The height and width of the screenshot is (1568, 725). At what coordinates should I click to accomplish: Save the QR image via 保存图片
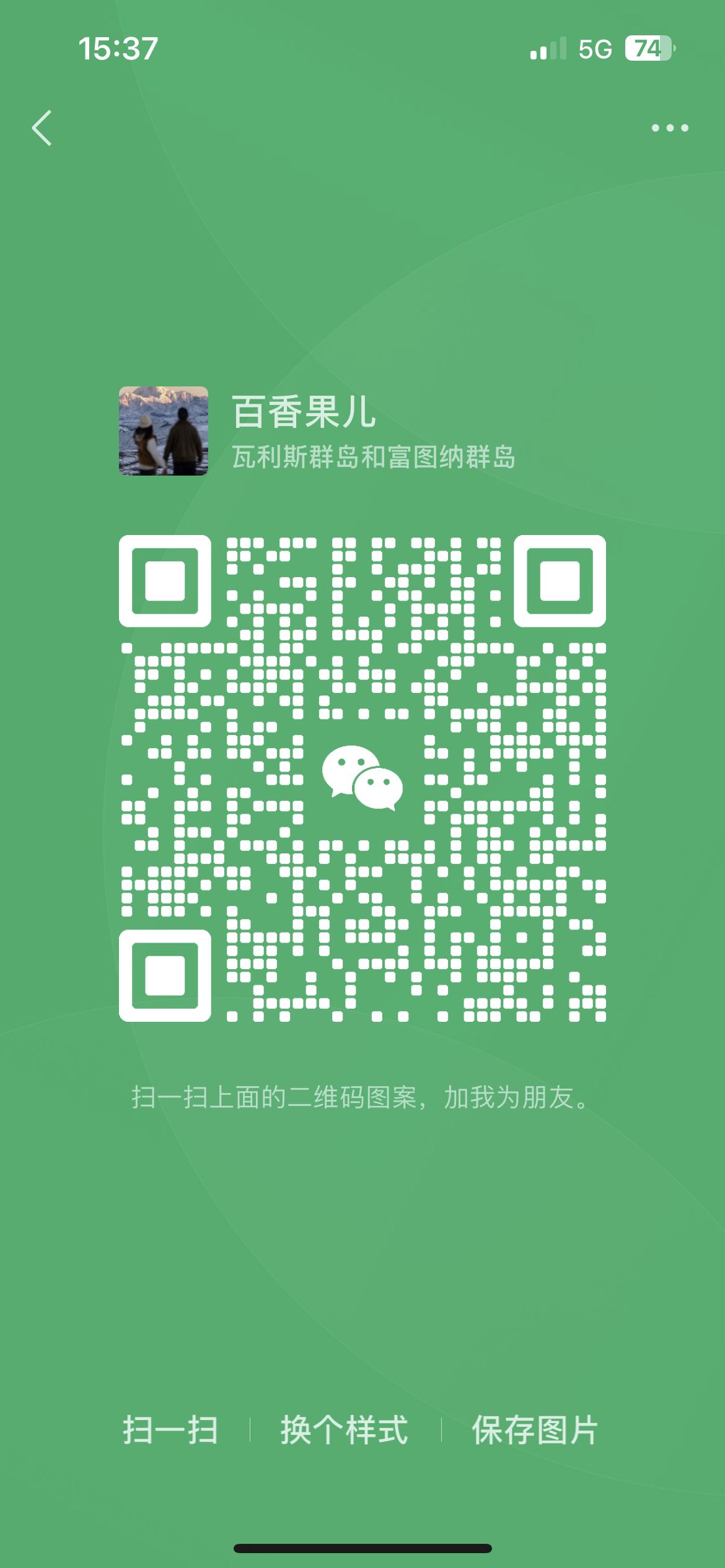pyautogui.click(x=535, y=1429)
